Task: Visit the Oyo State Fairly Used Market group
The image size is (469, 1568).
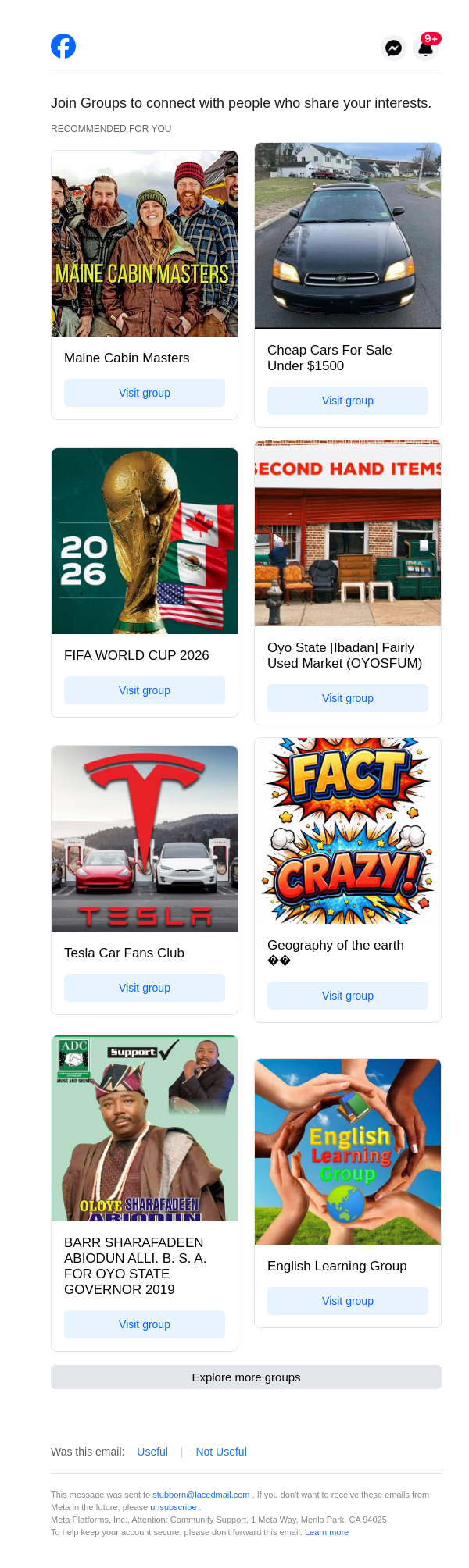Action: click(x=348, y=698)
